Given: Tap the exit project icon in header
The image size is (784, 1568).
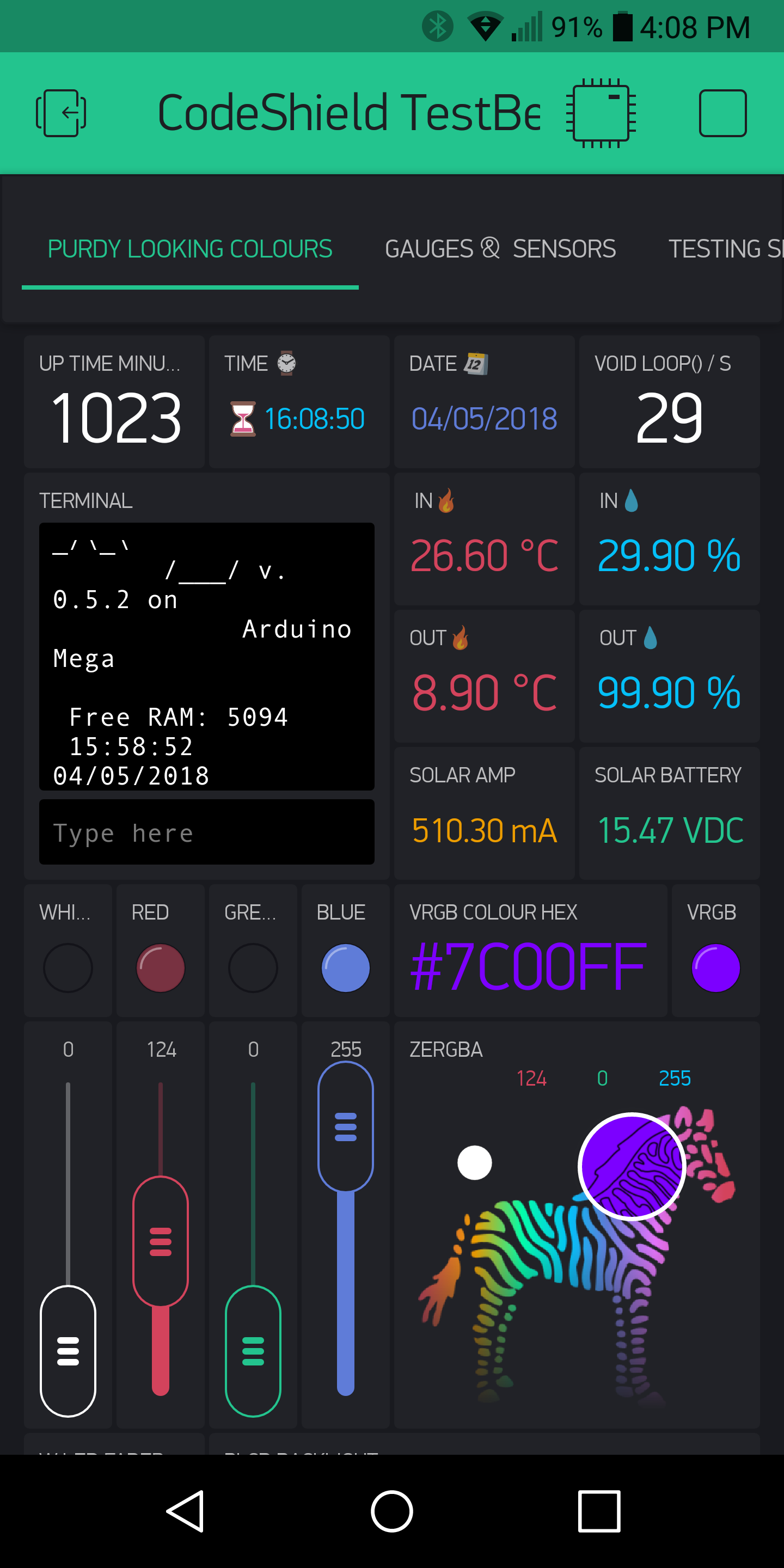Looking at the screenshot, I should 61,113.
